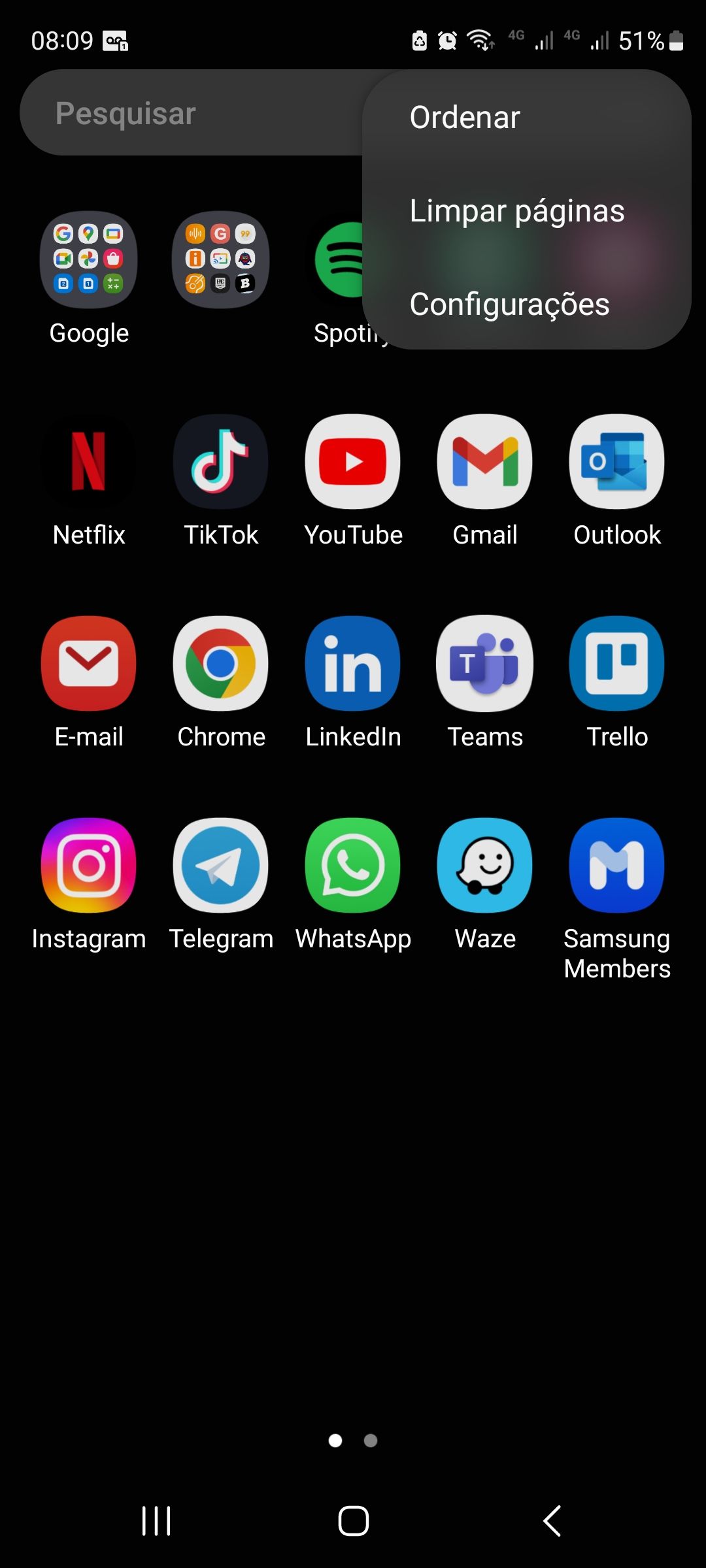Open Microsoft Teams

click(x=485, y=664)
